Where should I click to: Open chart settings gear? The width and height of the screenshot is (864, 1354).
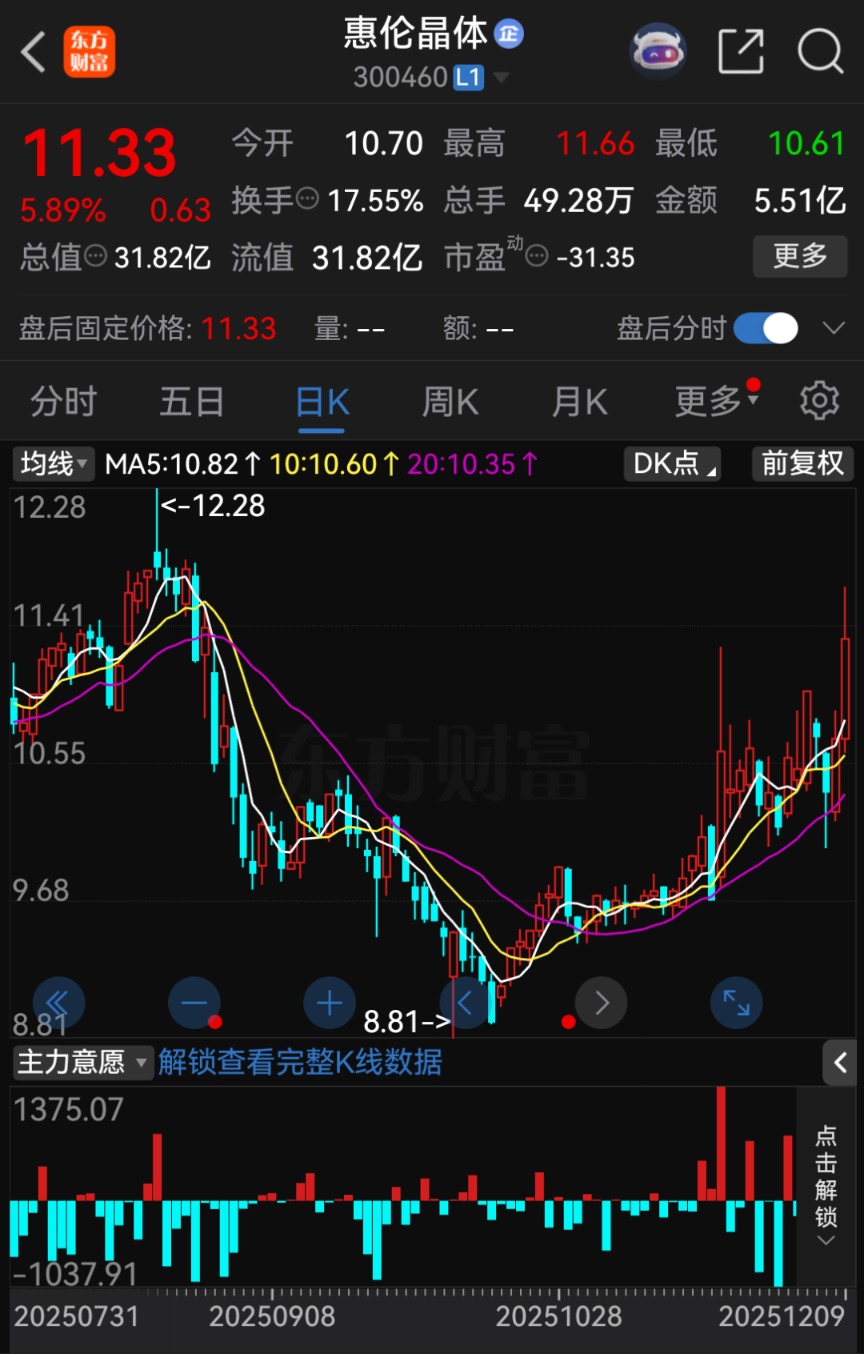(819, 401)
